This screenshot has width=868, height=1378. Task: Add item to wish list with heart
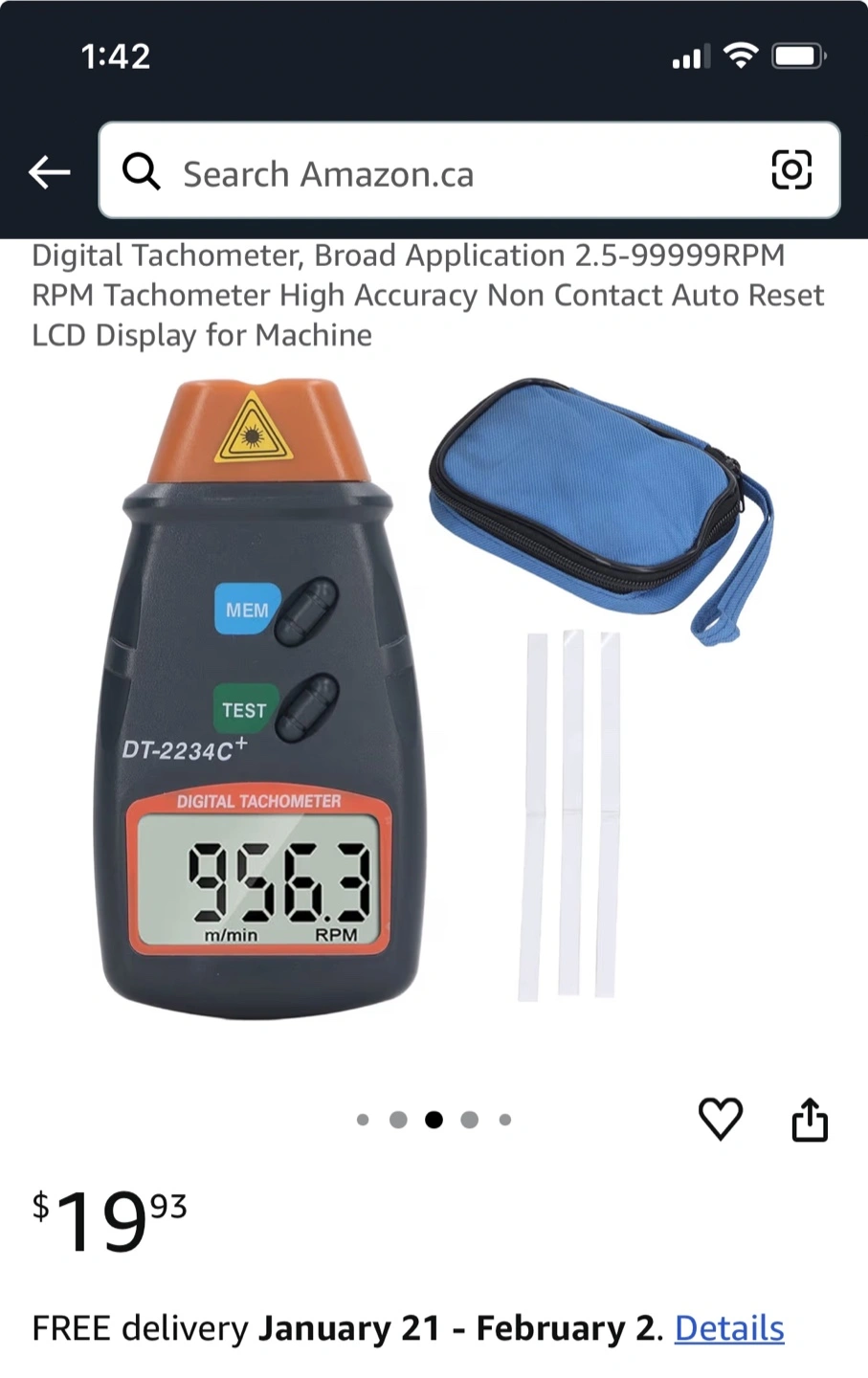[720, 1119]
